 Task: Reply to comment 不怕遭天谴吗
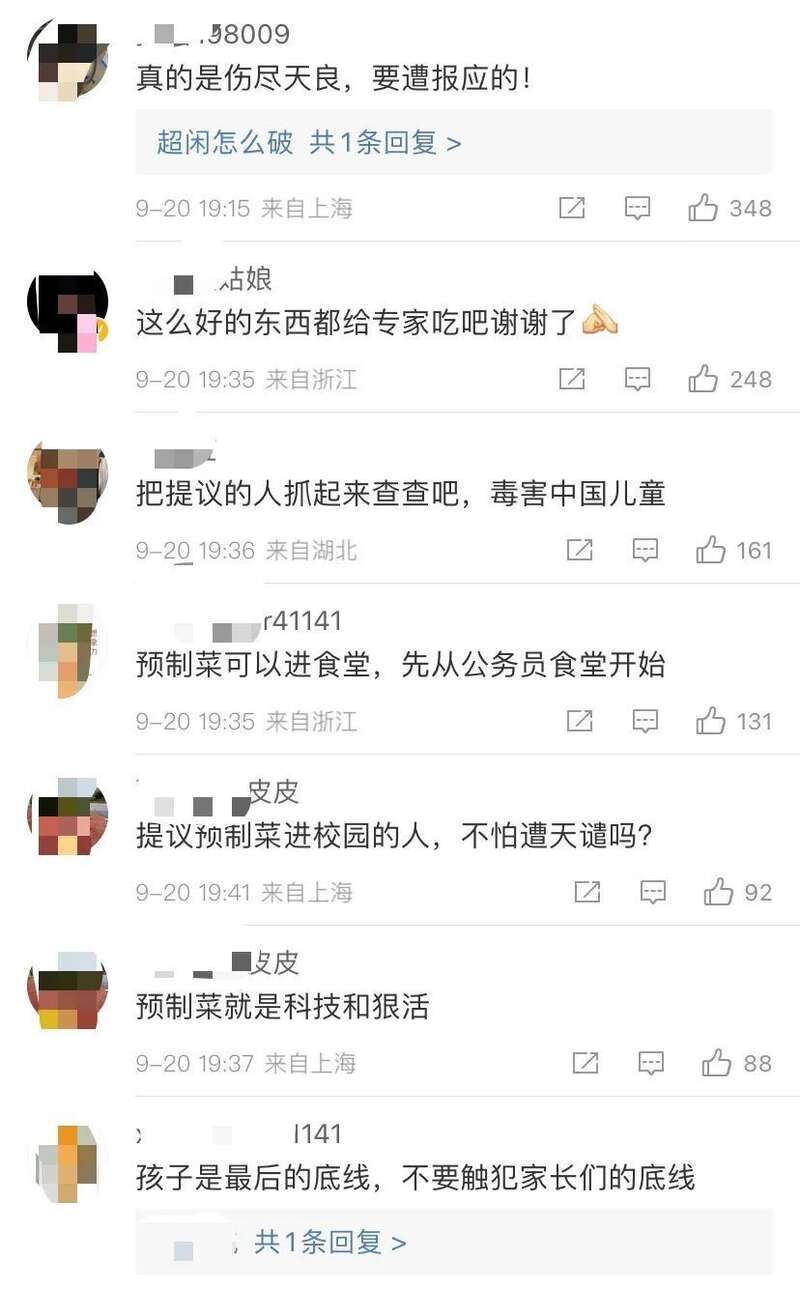[653, 892]
